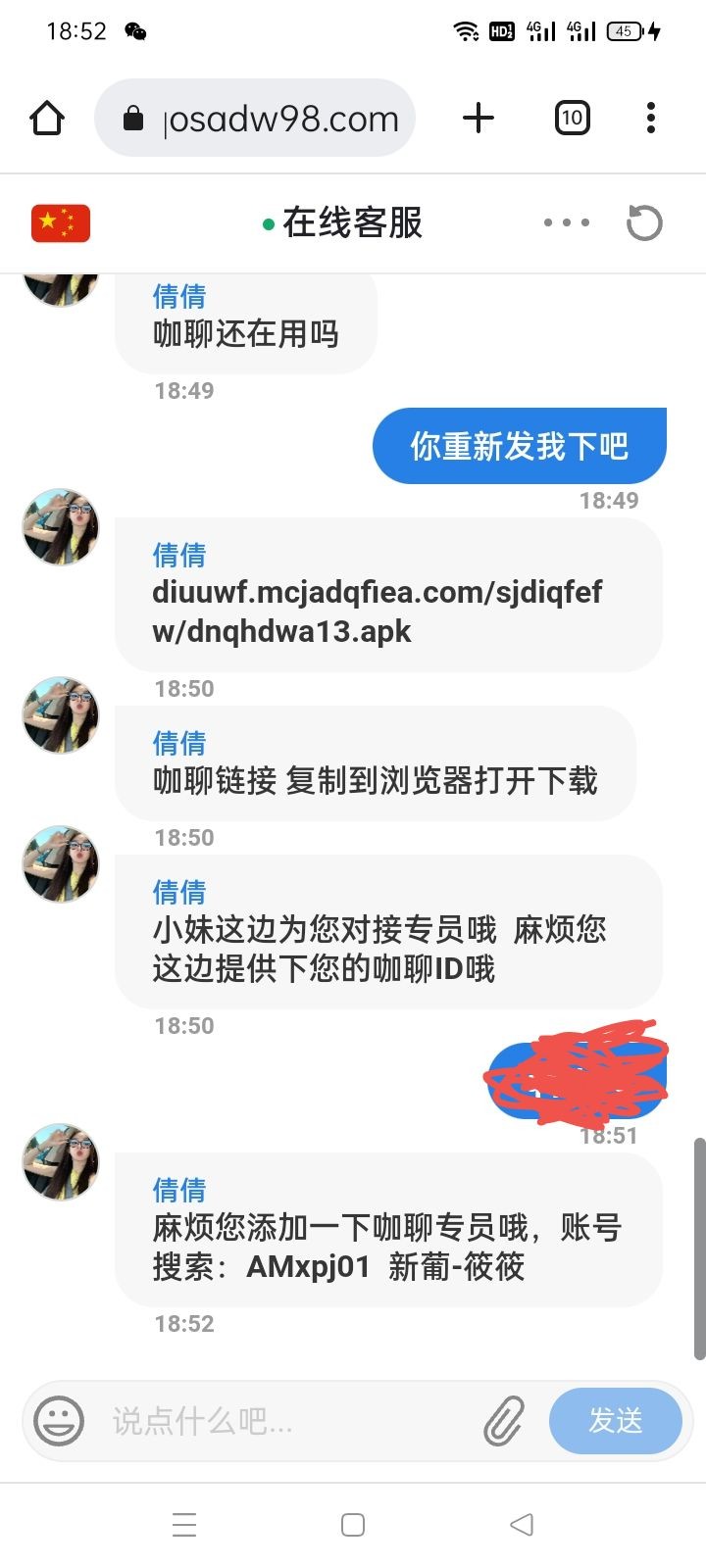Focus the message input field

click(x=284, y=1420)
